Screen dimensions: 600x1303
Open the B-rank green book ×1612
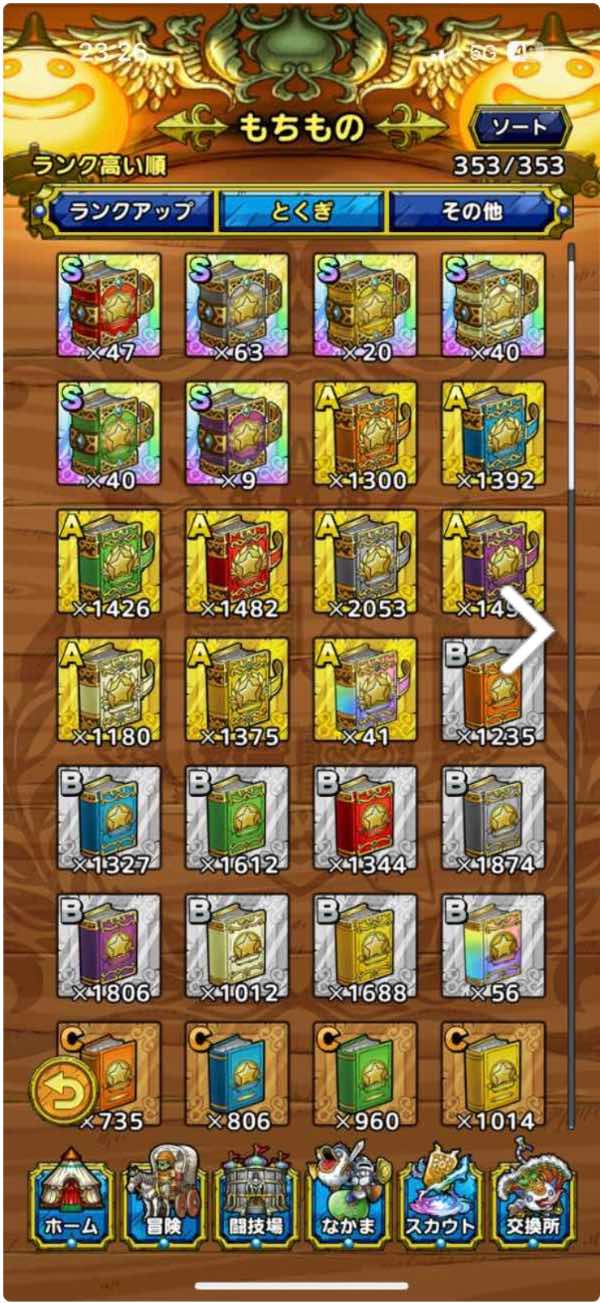point(238,818)
